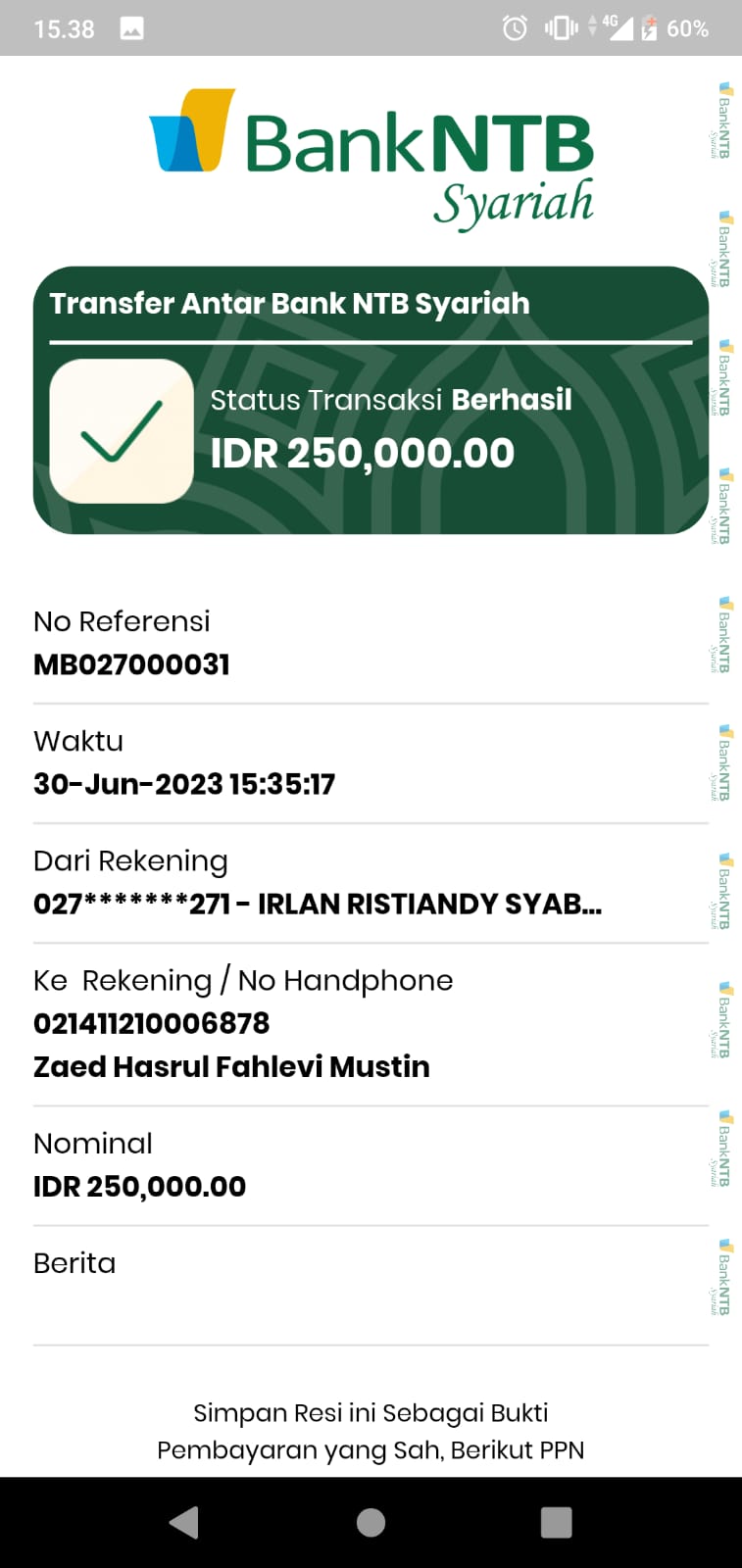This screenshot has height=1568, width=742.
Task: Return to the phone's home screen
Action: point(371,1522)
